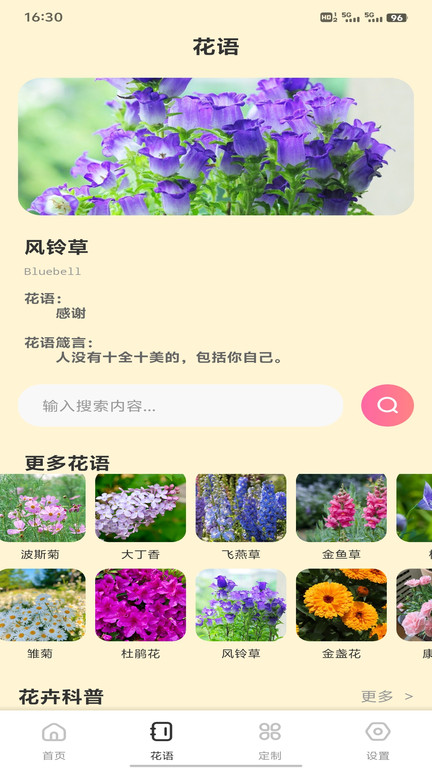Tap the pink search button
This screenshot has width=432, height=768.
pos(387,405)
